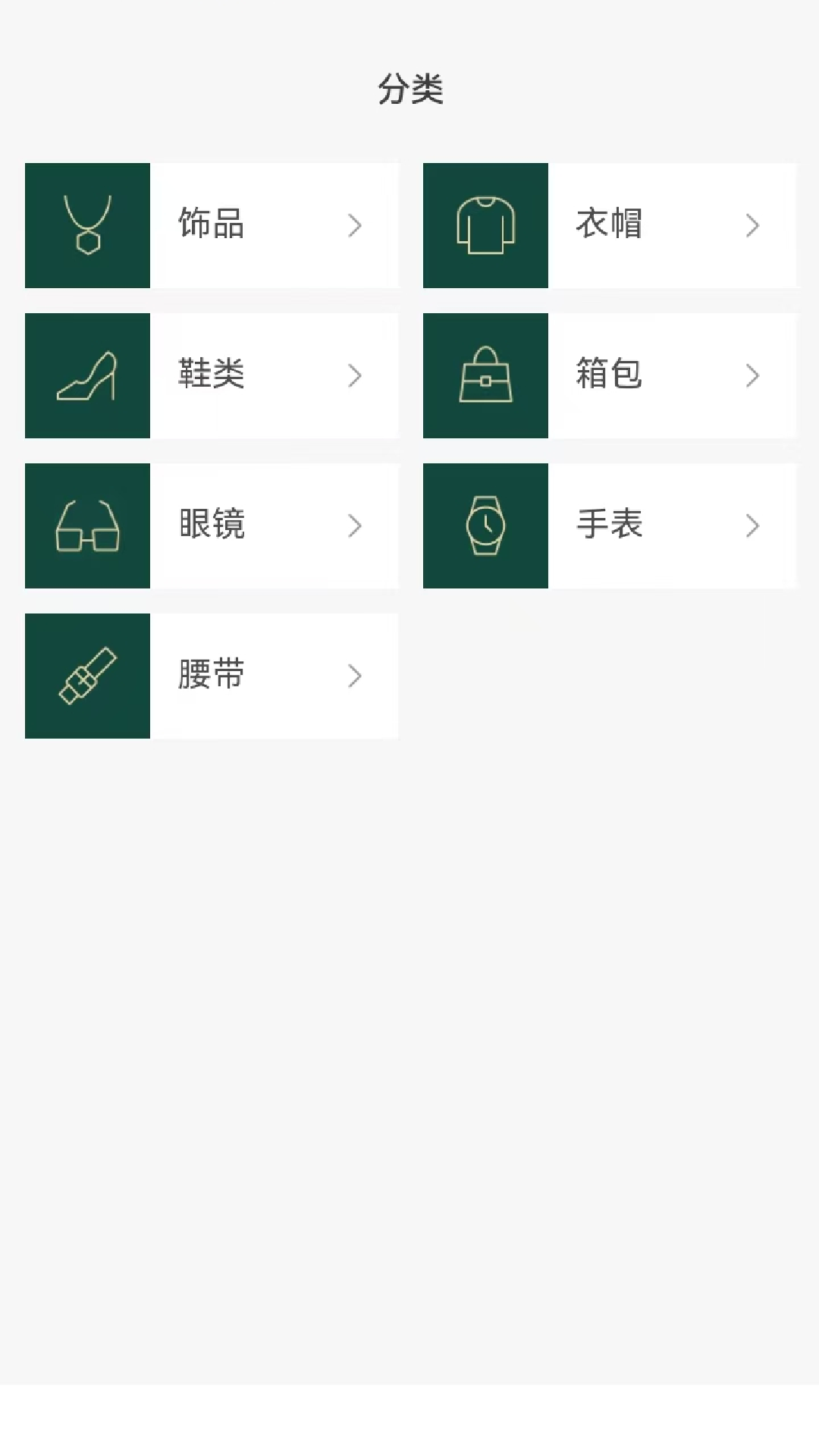Click the arrow next to 眼镜
The width and height of the screenshot is (819, 1456).
tap(355, 525)
